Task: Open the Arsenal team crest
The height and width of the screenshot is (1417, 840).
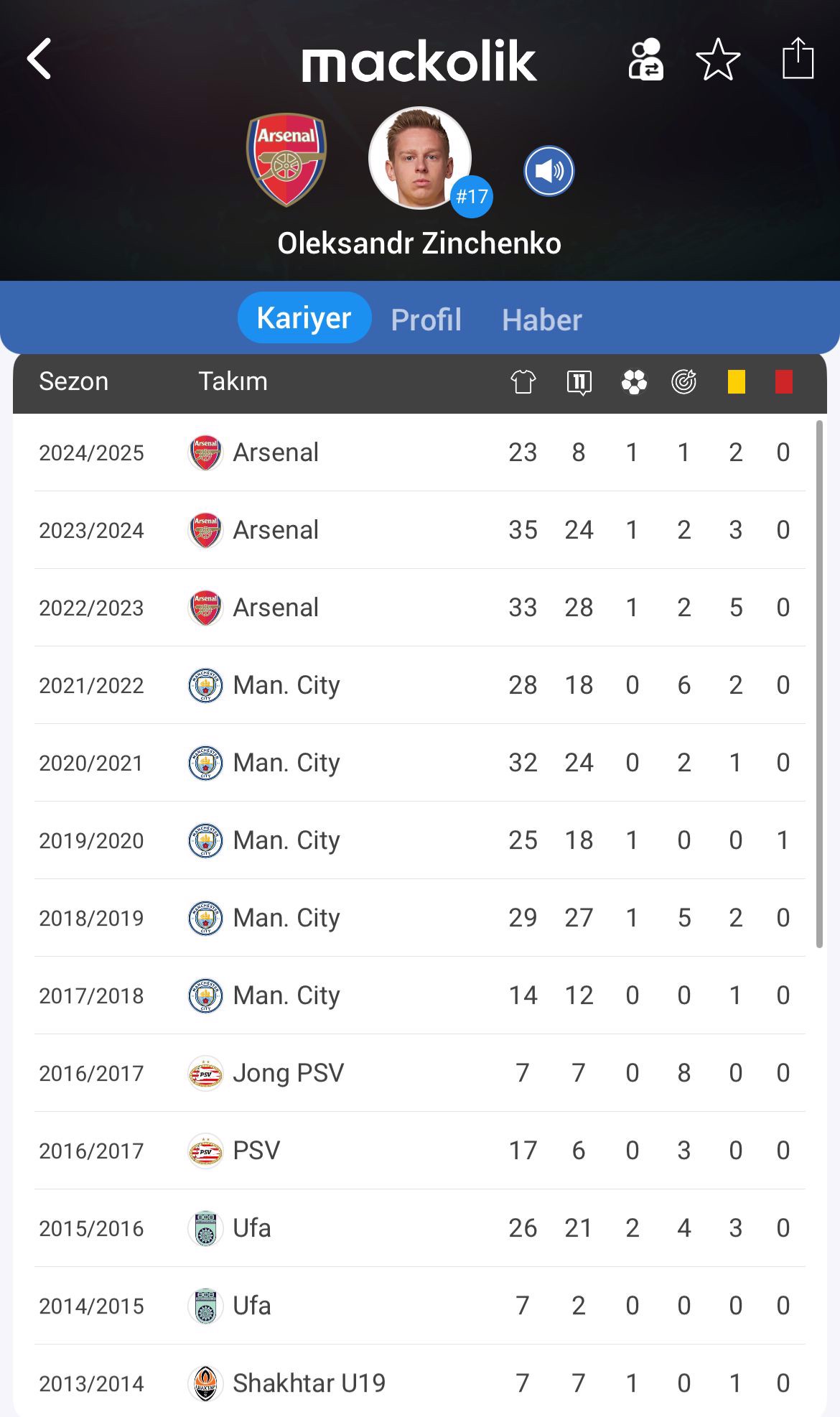Action: (286, 159)
